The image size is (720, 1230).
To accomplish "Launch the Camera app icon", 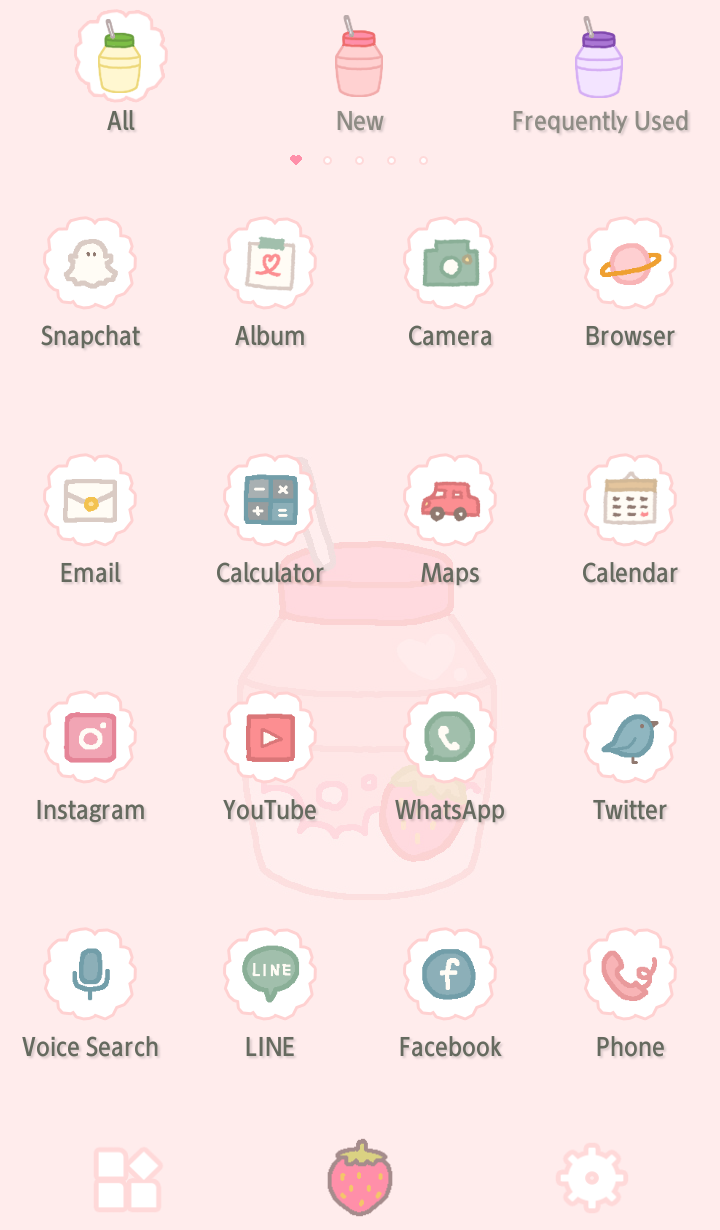I will point(450,262).
